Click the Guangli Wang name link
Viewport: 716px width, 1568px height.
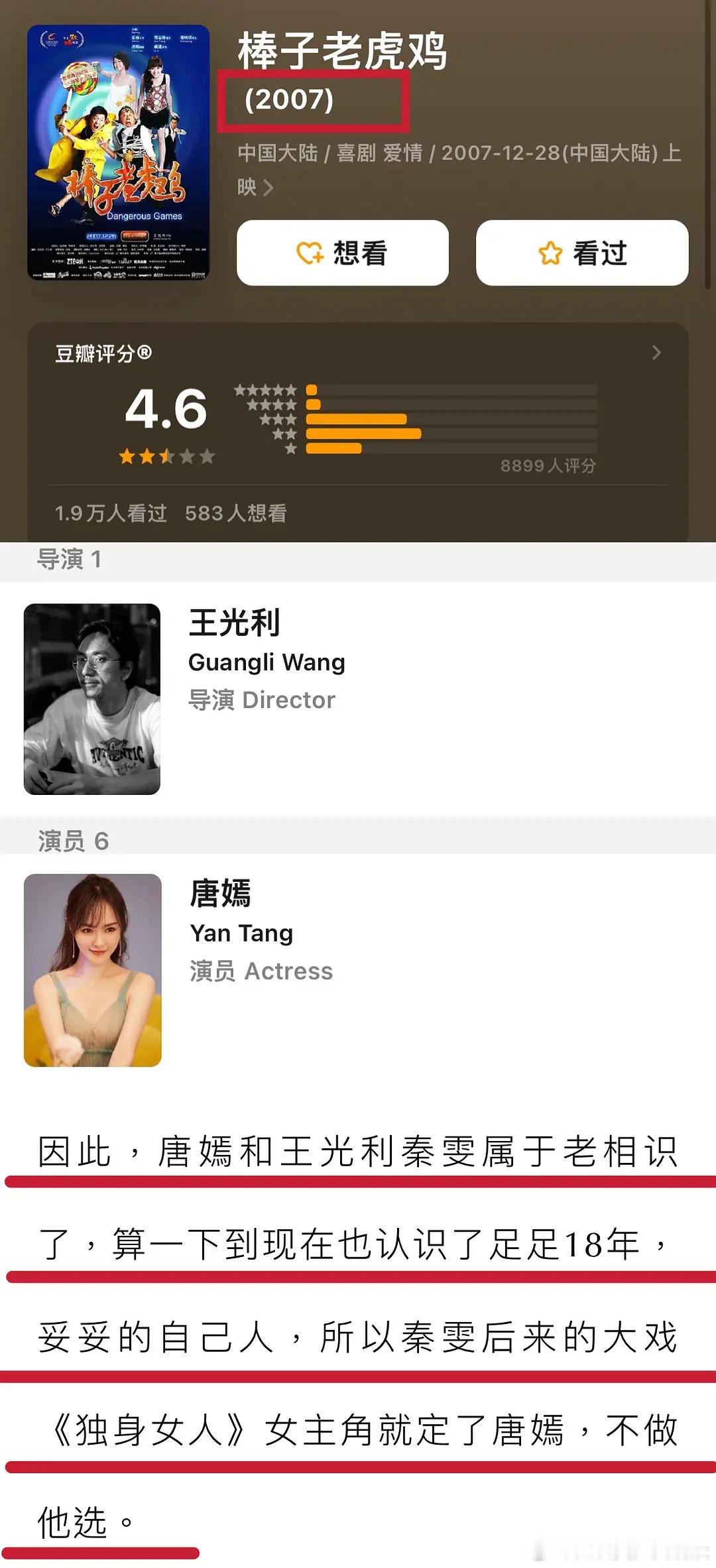266,662
